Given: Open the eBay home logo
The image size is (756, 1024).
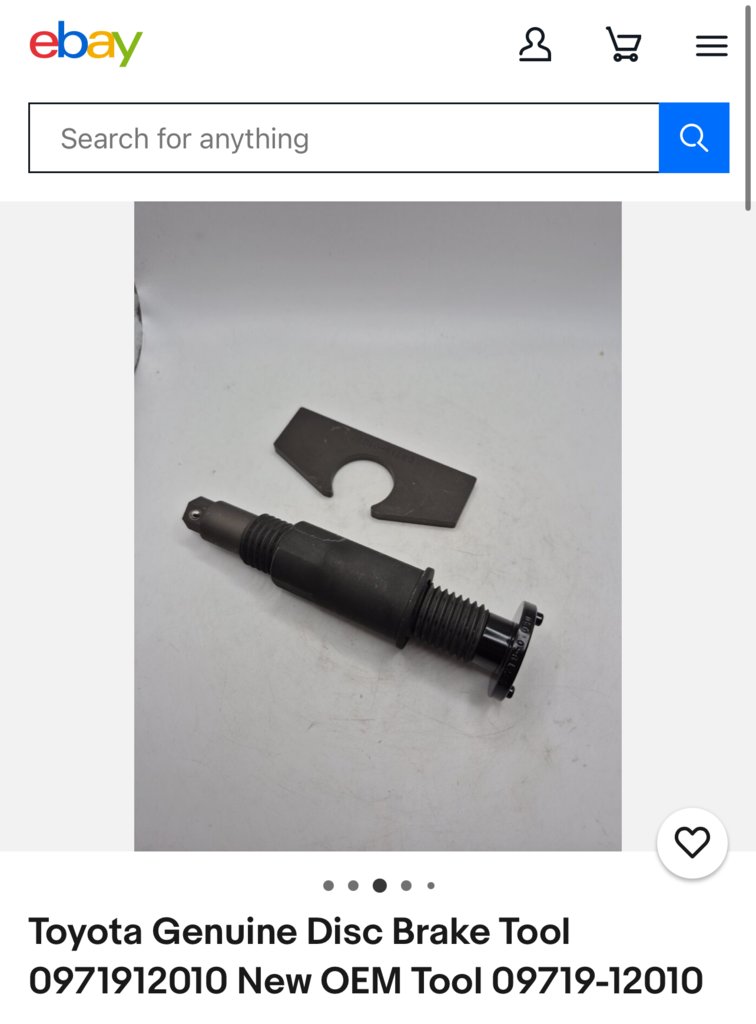Looking at the screenshot, I should (86, 45).
